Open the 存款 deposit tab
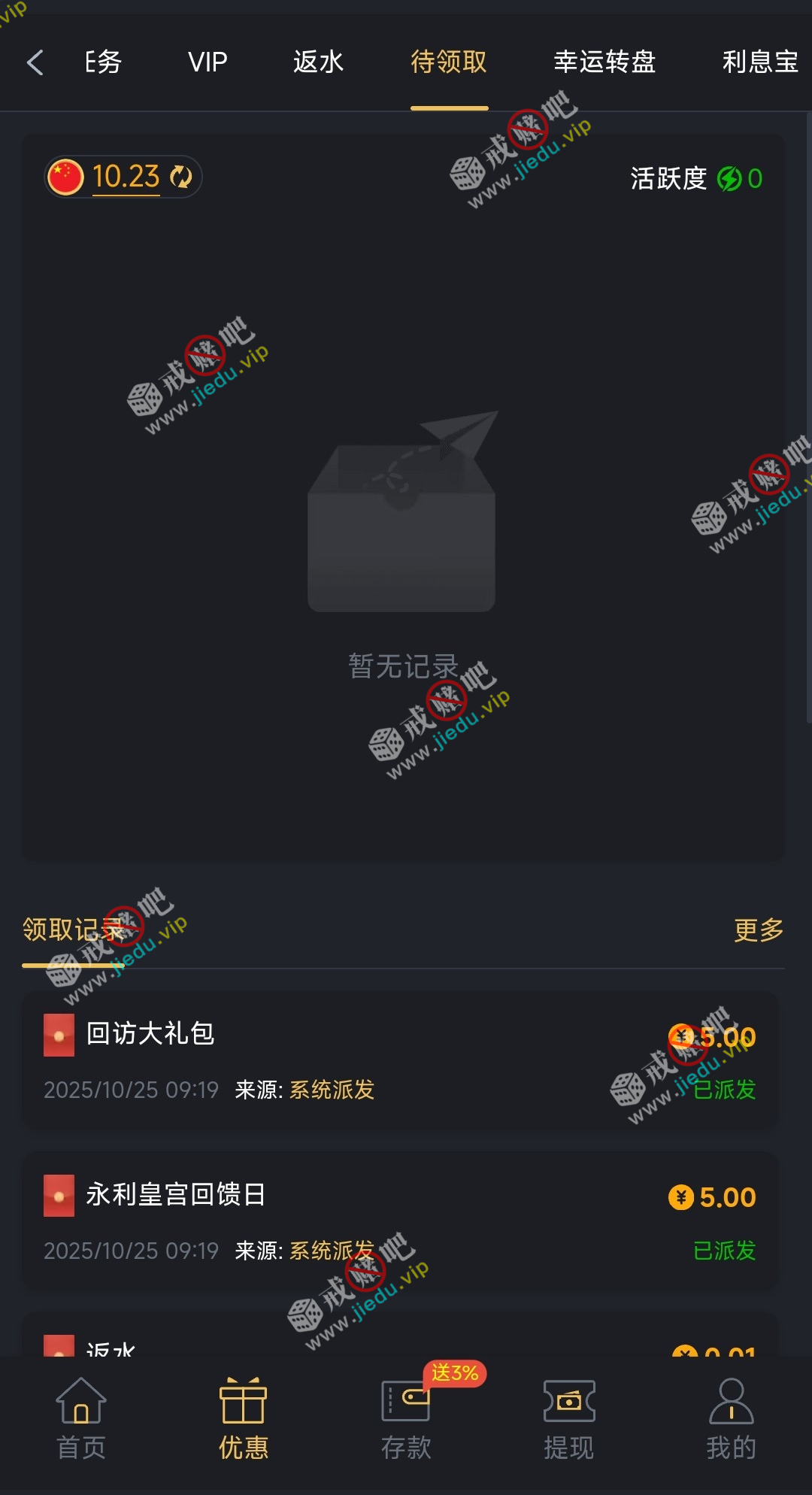 pos(406,1418)
